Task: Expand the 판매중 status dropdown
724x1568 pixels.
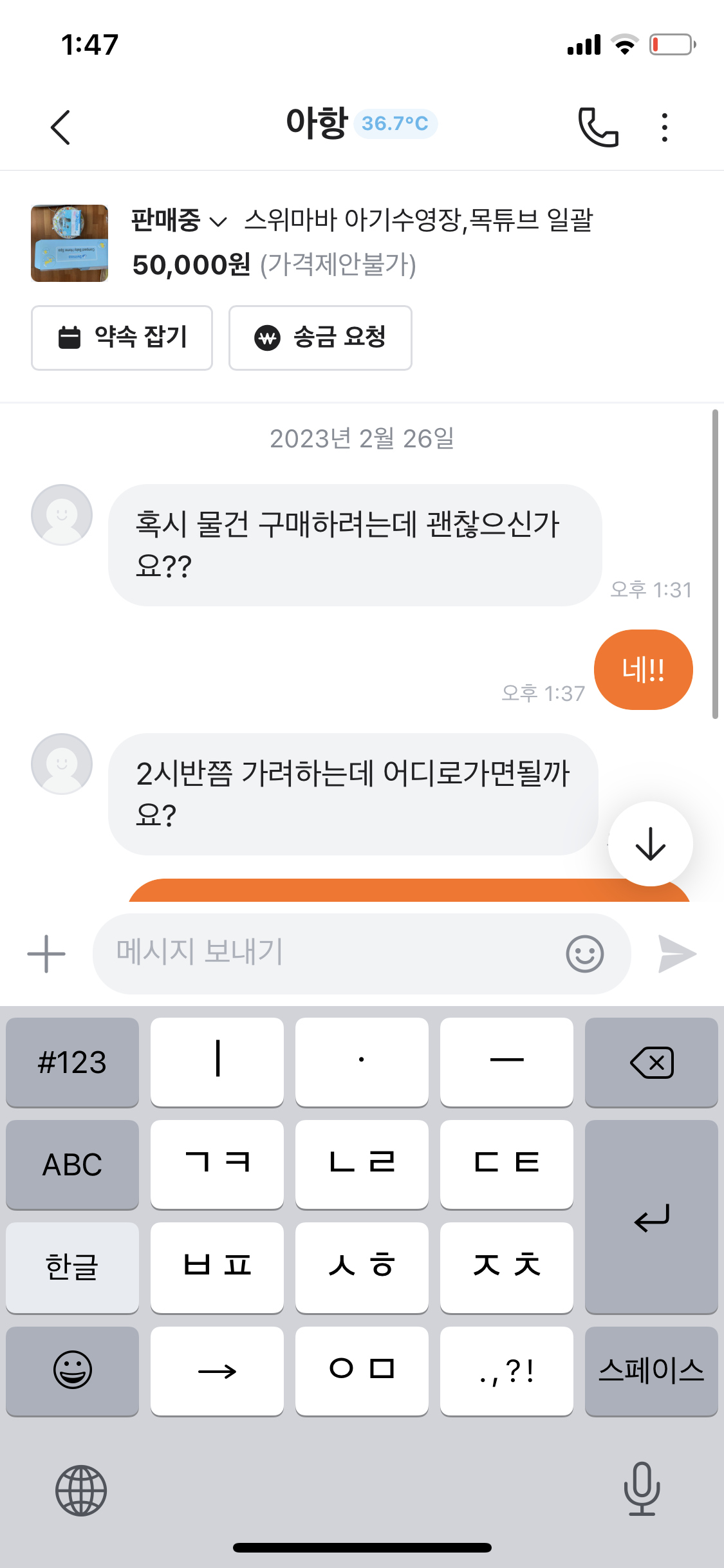Action: [x=179, y=221]
